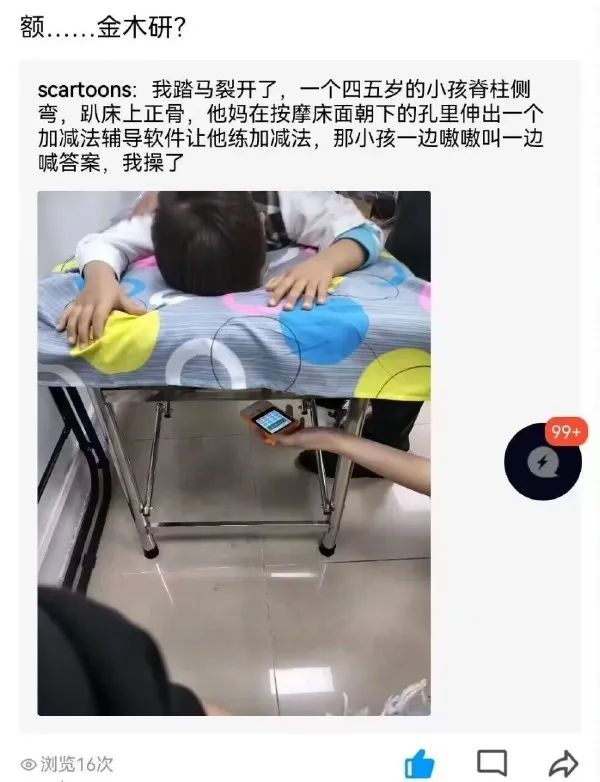Open the floating 99+ lightning button

click(543, 462)
